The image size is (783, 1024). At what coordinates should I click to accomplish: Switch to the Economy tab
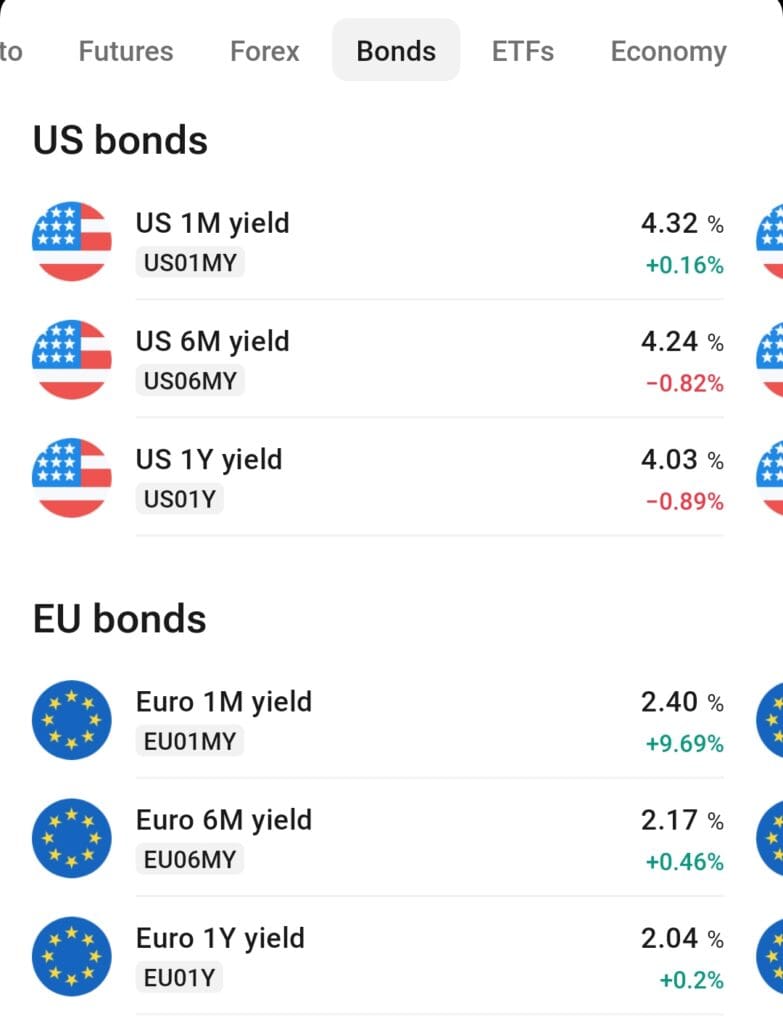point(667,51)
